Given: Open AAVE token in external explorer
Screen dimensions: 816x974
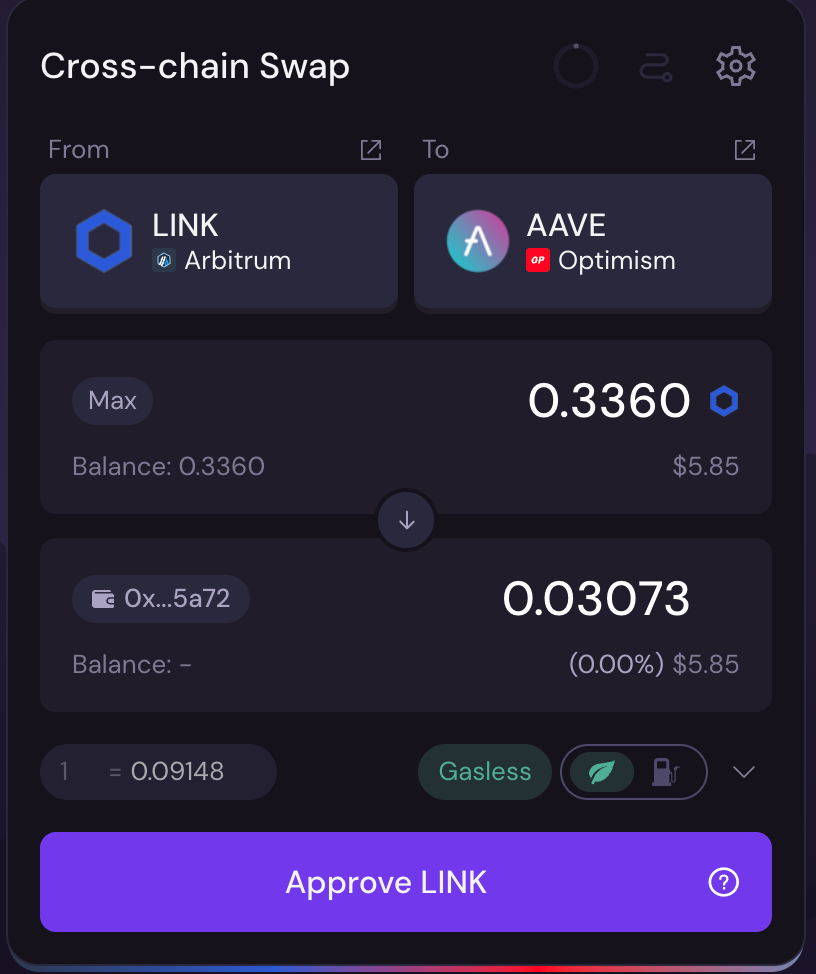Looking at the screenshot, I should click(744, 150).
